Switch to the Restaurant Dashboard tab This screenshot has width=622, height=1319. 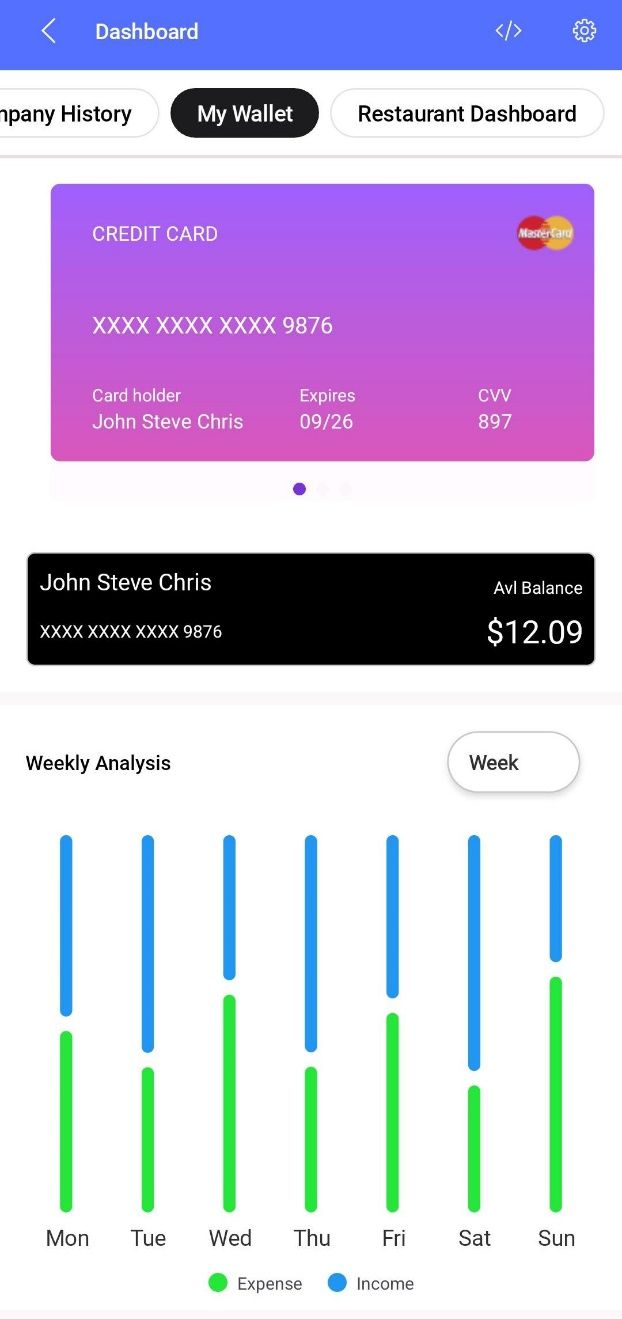466,114
